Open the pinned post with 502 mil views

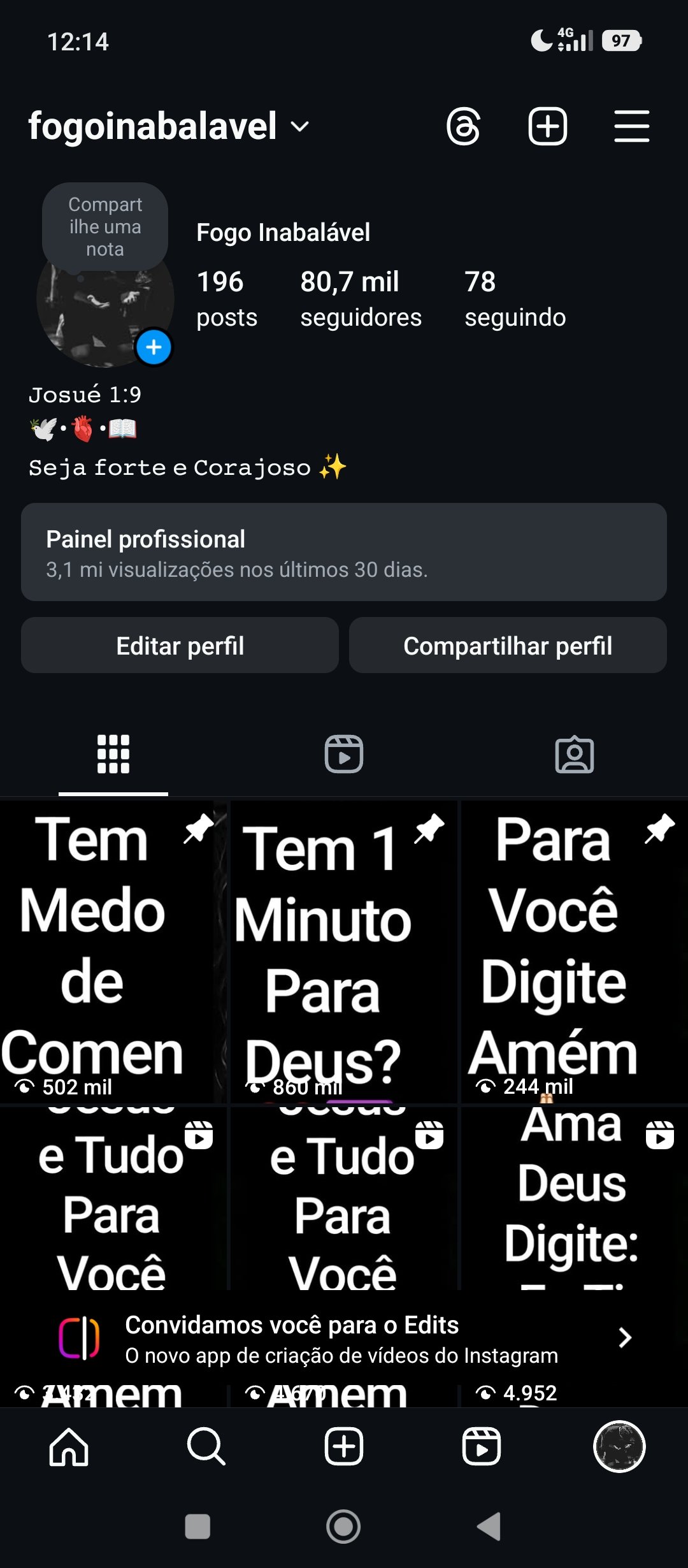click(x=113, y=951)
